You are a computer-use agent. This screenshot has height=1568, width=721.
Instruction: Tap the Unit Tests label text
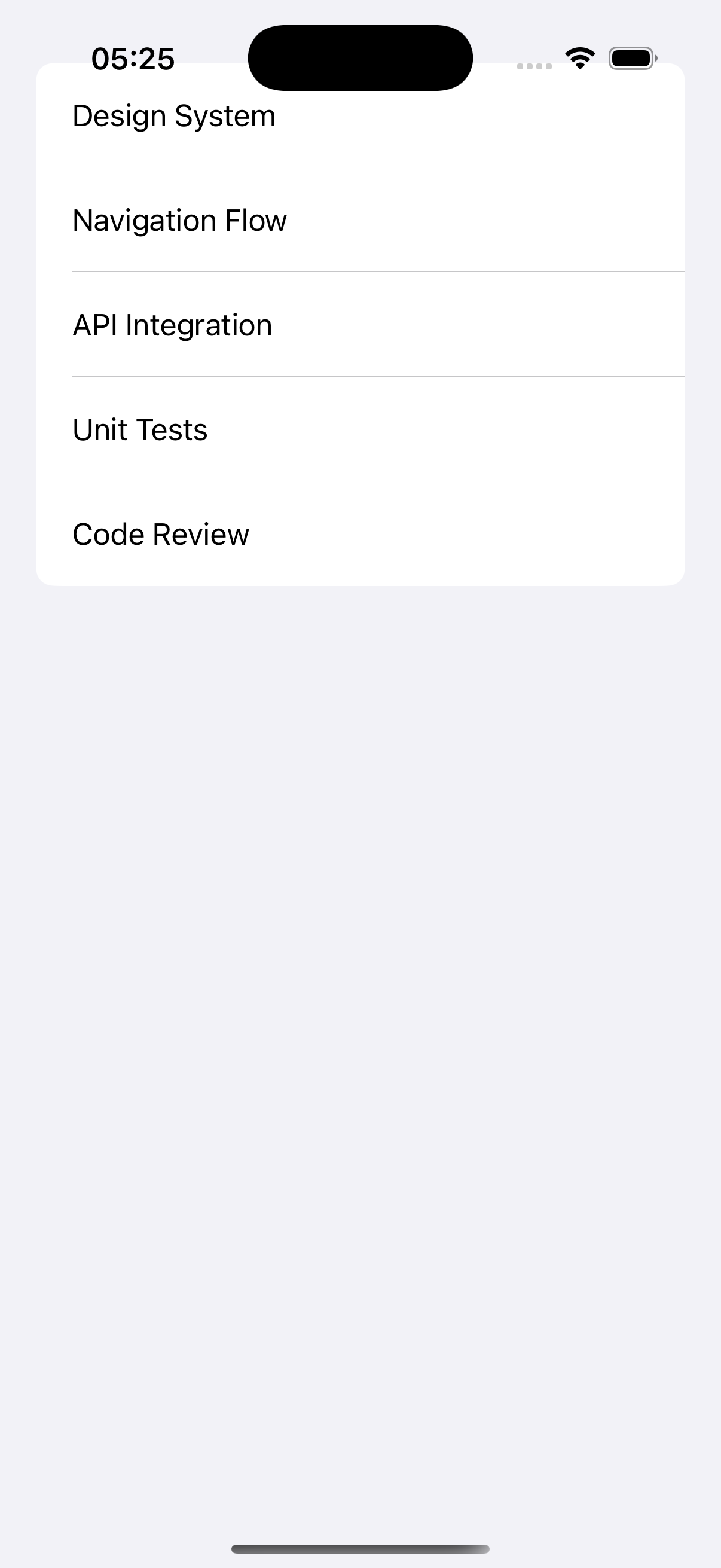(x=139, y=429)
